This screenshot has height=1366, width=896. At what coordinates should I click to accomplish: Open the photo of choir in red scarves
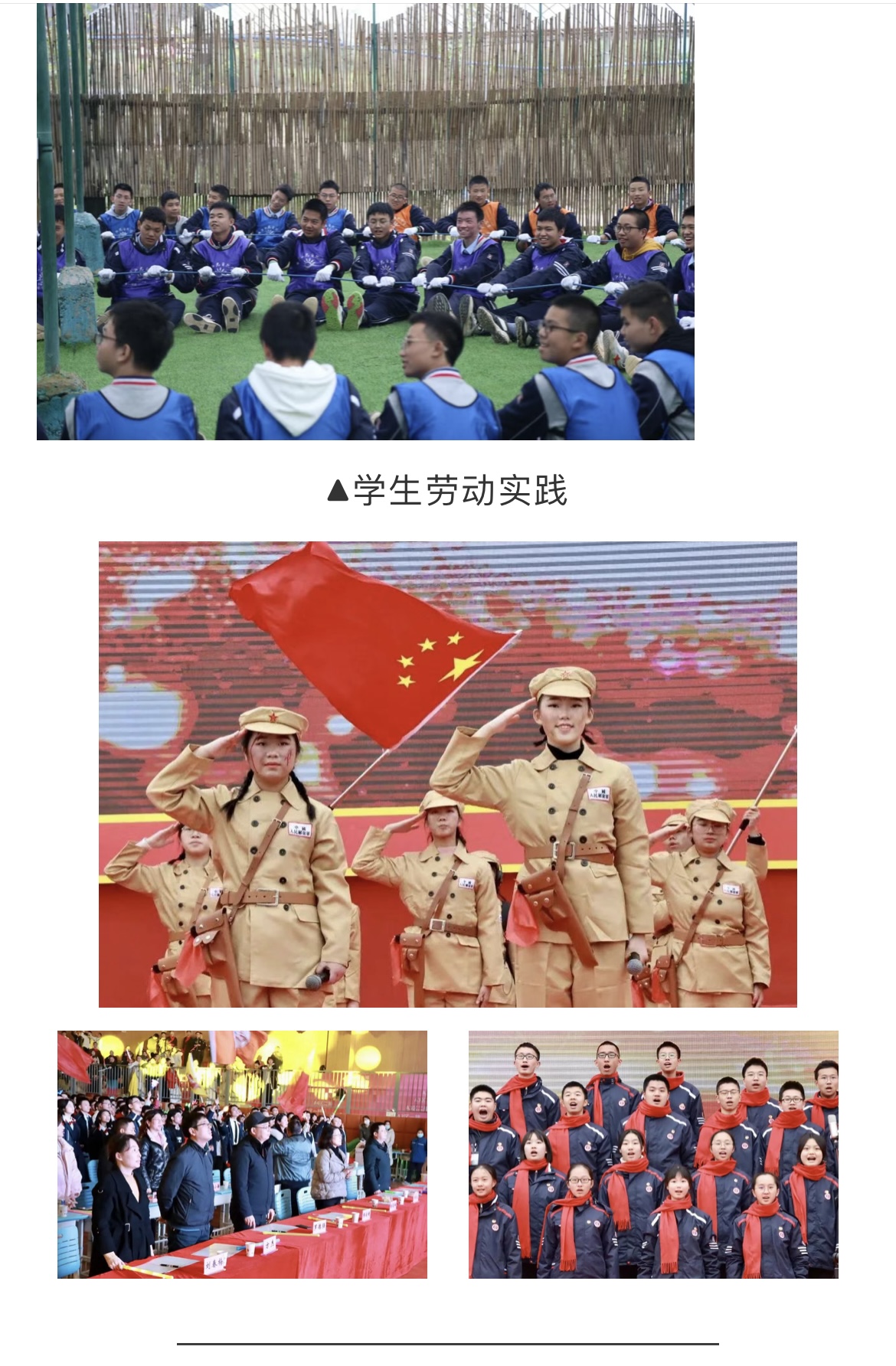tap(653, 1154)
